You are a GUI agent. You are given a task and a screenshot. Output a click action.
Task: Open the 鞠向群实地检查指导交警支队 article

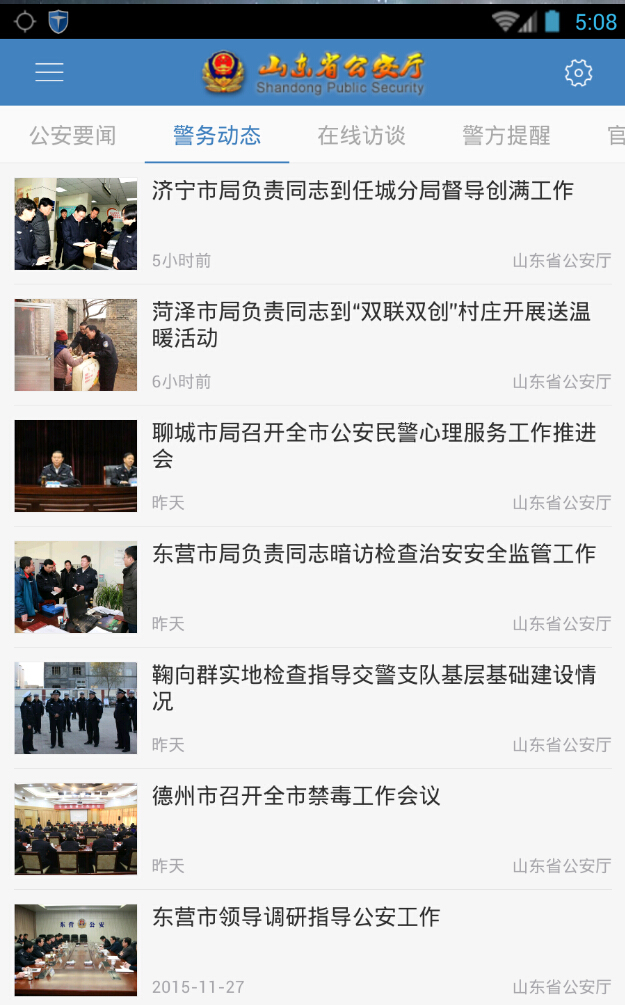pyautogui.click(x=373, y=688)
